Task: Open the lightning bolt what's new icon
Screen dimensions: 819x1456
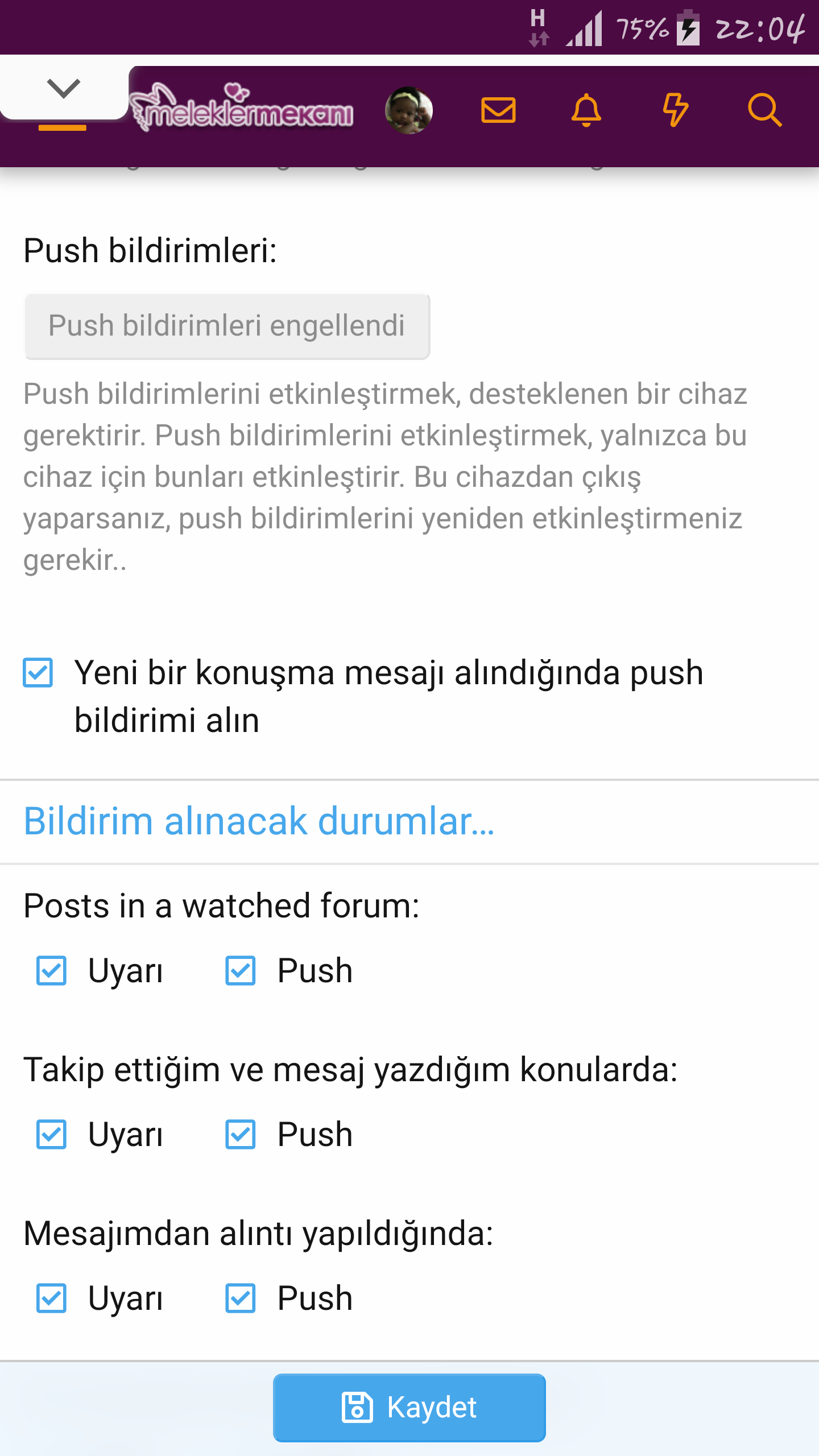Action: click(x=675, y=110)
